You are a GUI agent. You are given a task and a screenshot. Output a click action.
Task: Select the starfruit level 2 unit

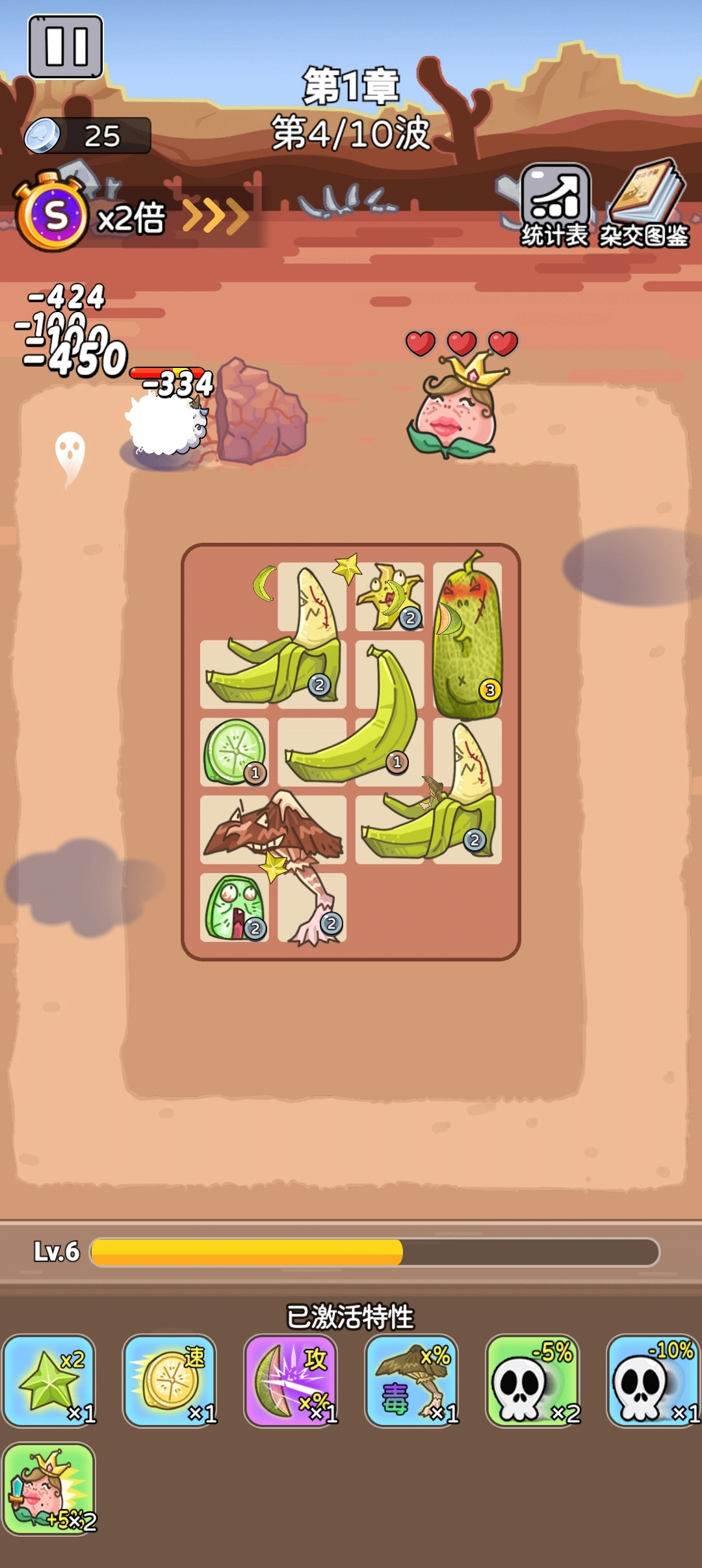click(389, 595)
